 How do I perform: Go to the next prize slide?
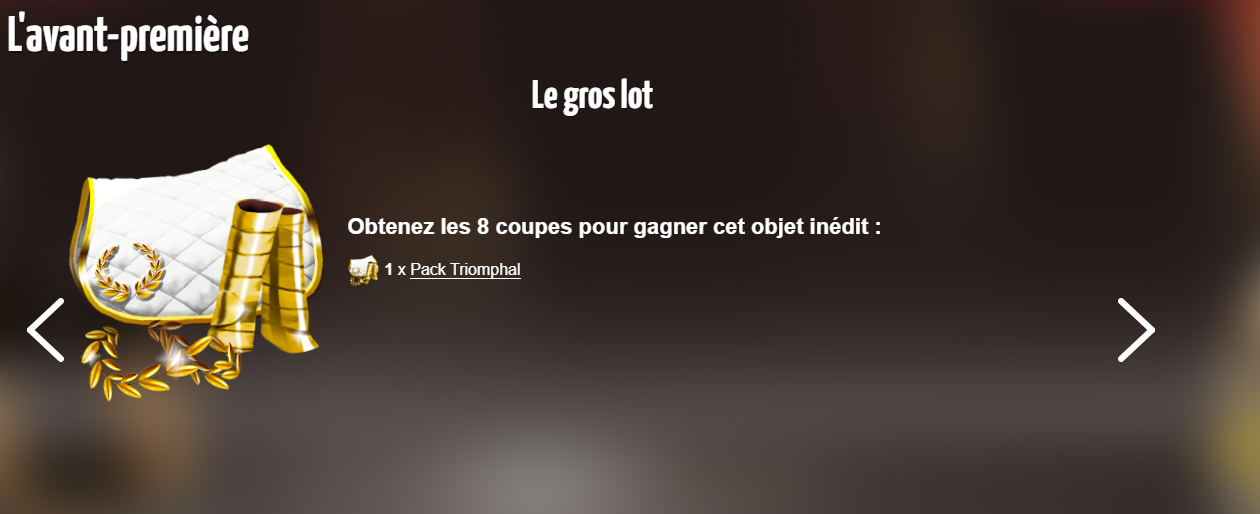[x=1135, y=330]
